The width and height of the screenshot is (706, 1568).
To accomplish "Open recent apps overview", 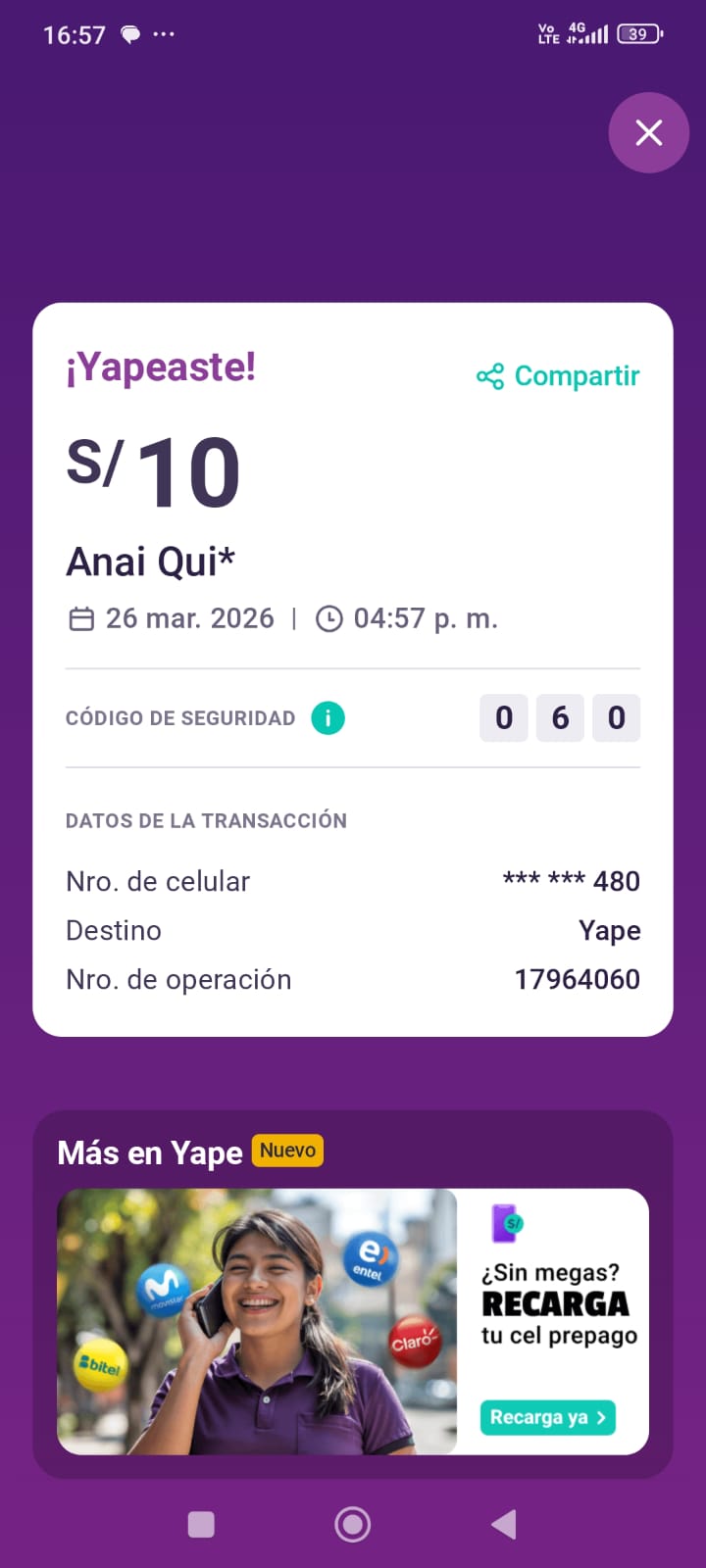I will pos(201,1524).
